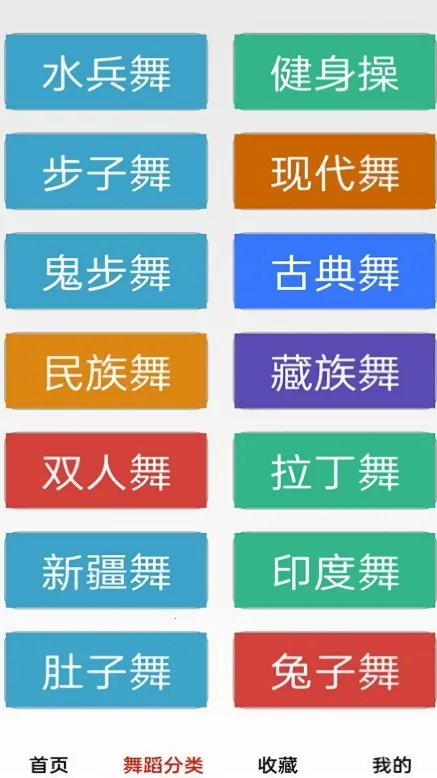The width and height of the screenshot is (437, 778).
Task: Go to the 收藏 tab
Action: coord(277,765)
